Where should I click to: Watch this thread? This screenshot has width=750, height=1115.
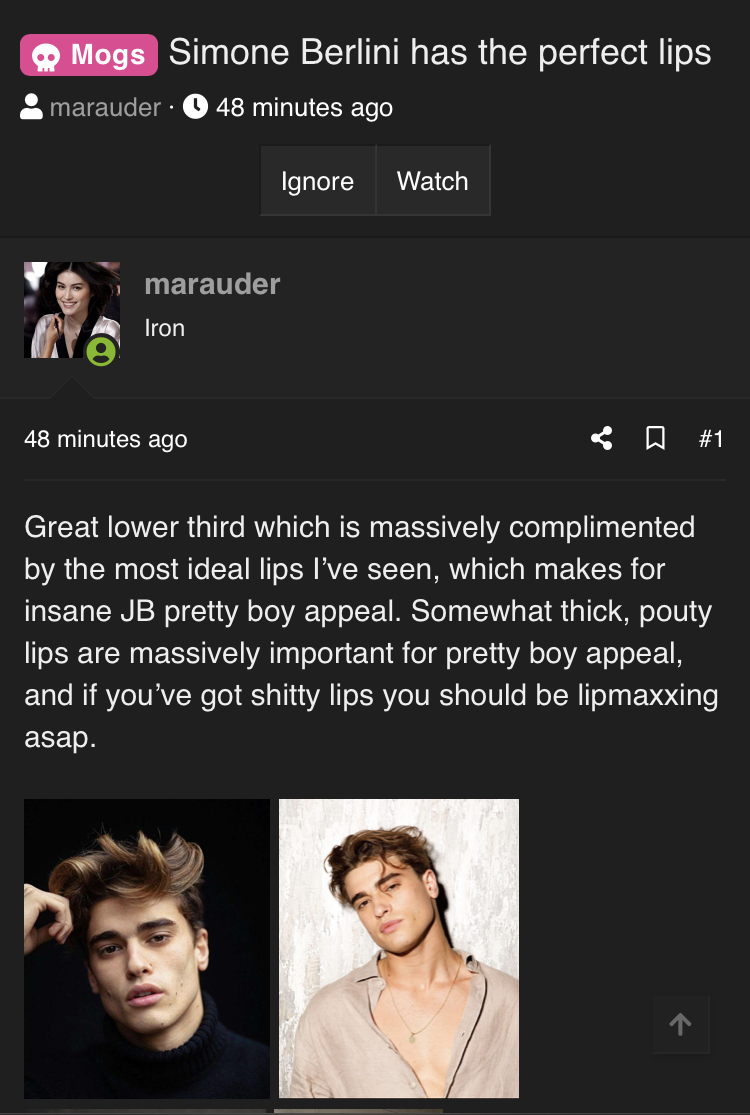pos(432,181)
